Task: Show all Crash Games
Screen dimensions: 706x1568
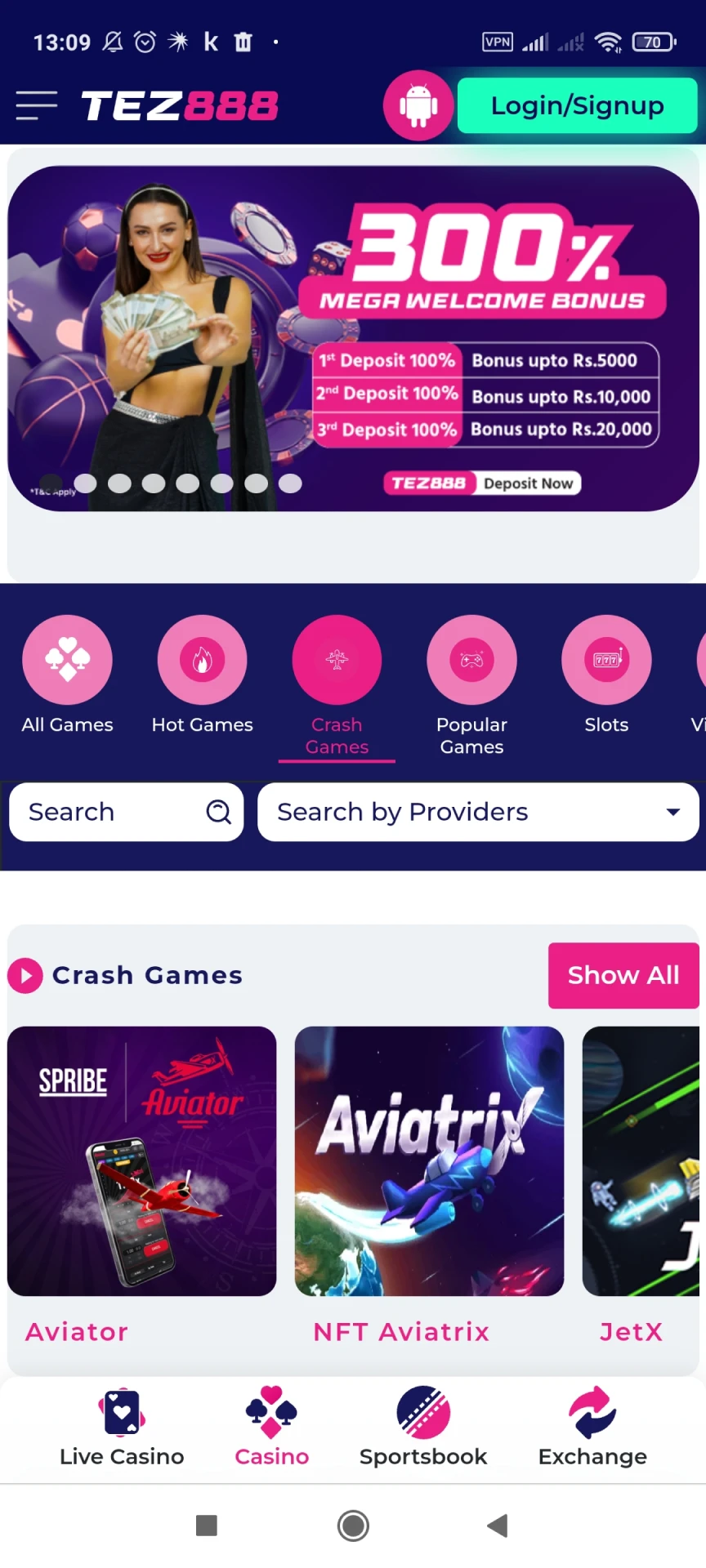Action: click(623, 975)
